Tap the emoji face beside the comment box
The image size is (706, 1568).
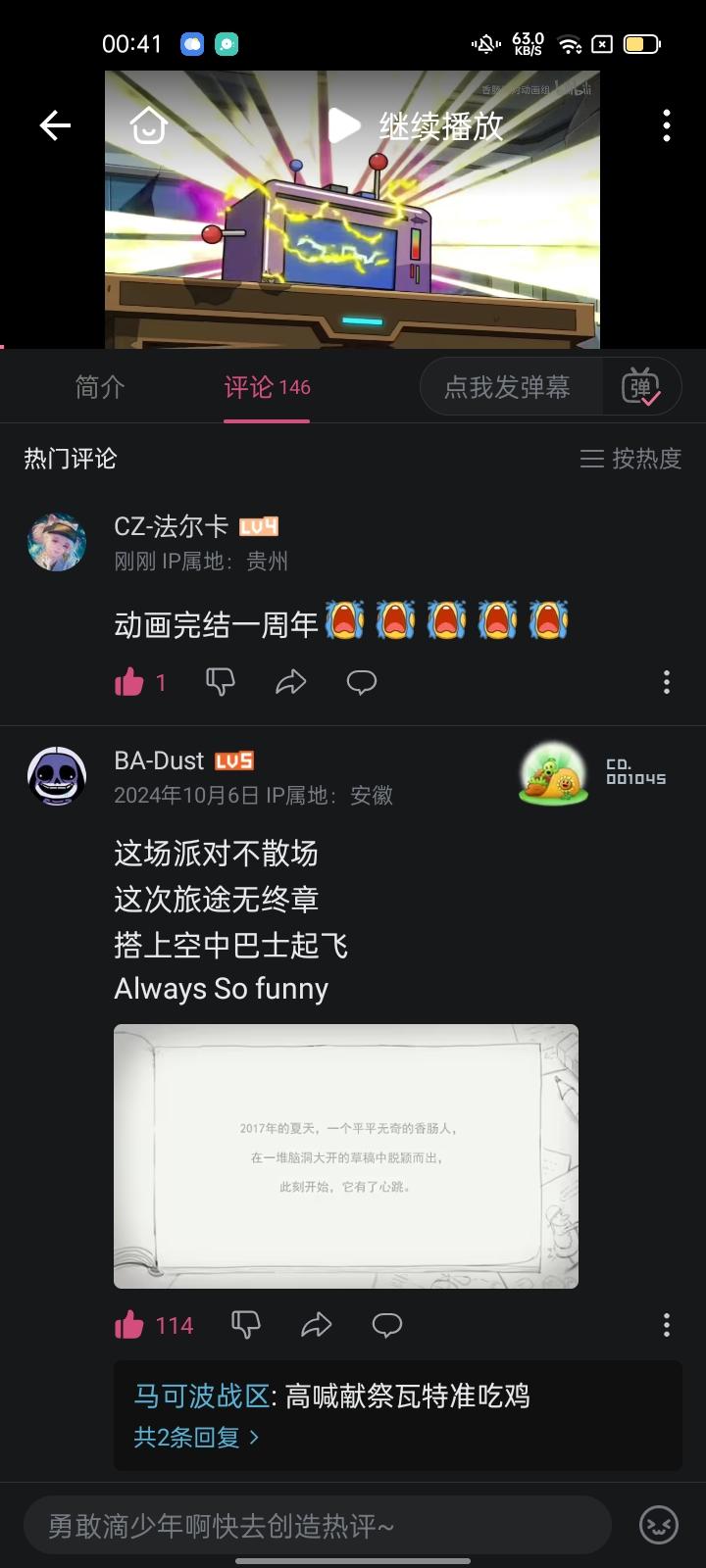657,1525
